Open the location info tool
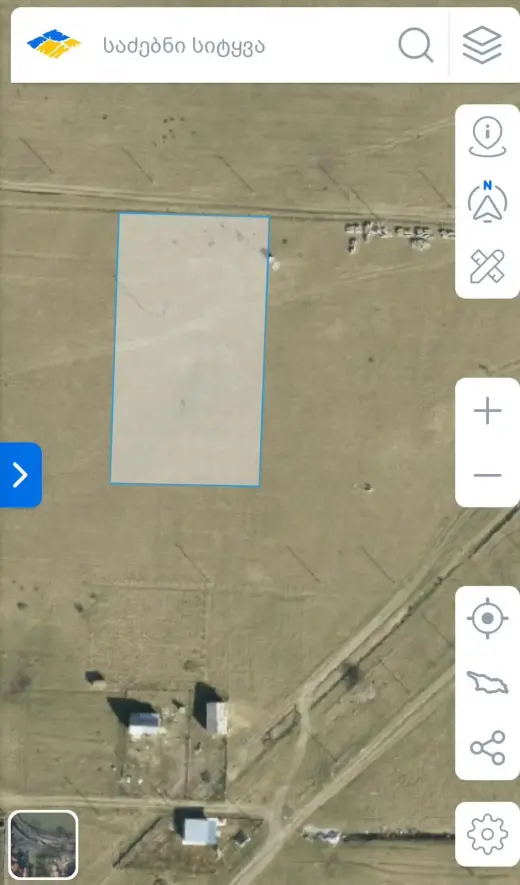This screenshot has height=885, width=520. [x=487, y=137]
